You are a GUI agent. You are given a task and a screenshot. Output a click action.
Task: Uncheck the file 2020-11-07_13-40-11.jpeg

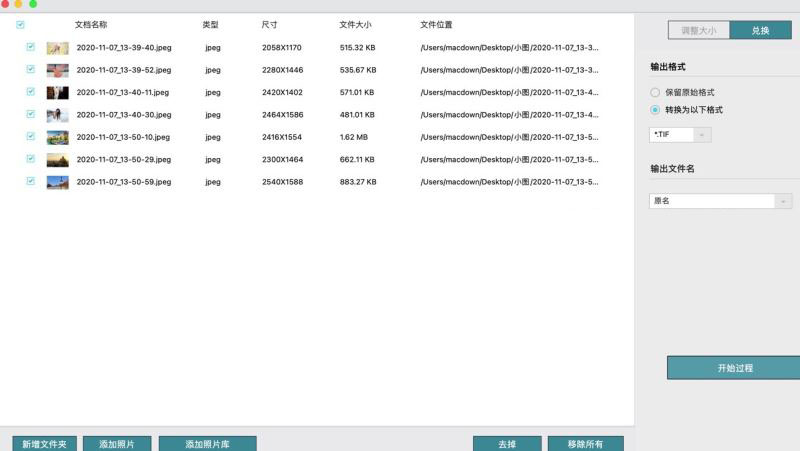point(31,91)
